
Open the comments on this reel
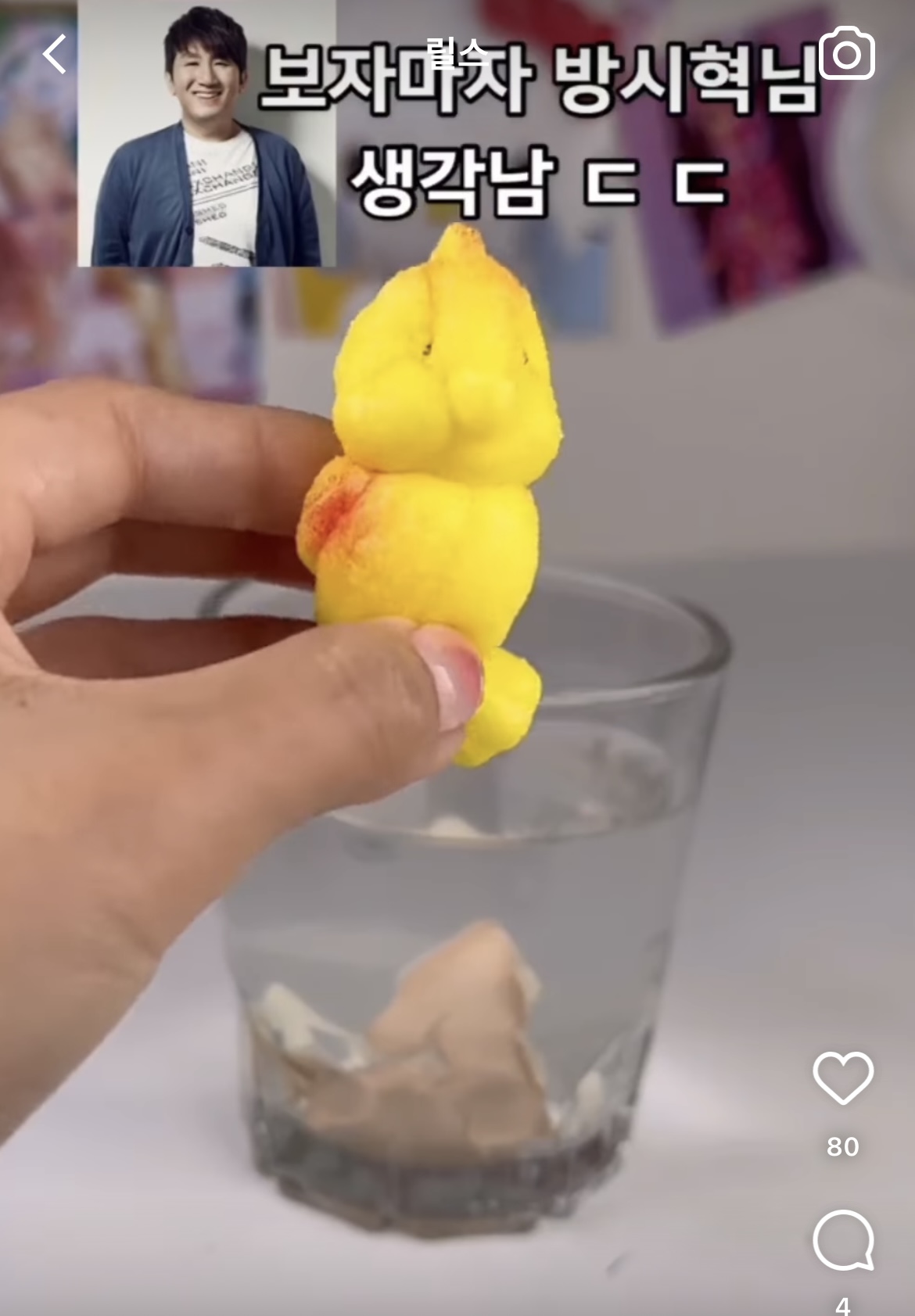tap(842, 1241)
